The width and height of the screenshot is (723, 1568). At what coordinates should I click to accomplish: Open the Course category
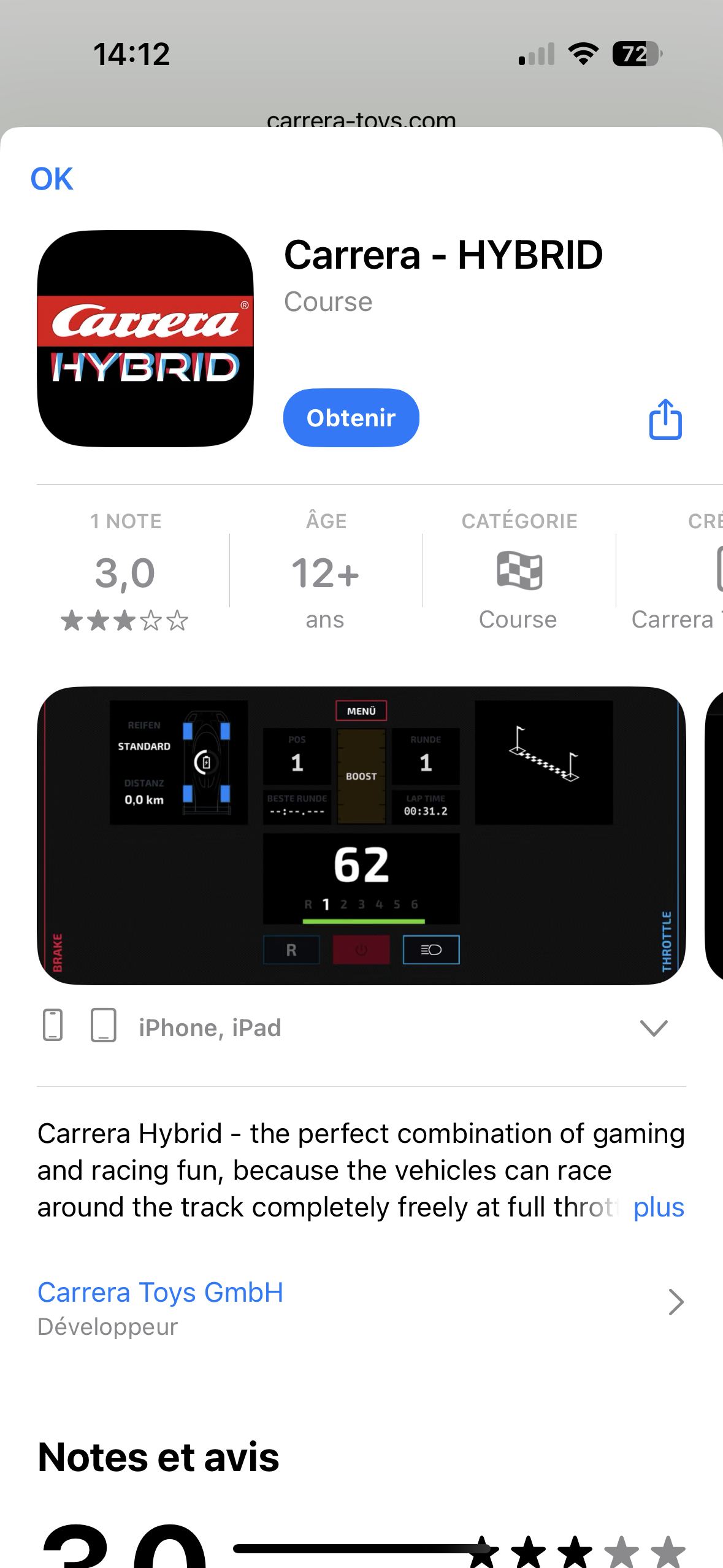[519, 572]
